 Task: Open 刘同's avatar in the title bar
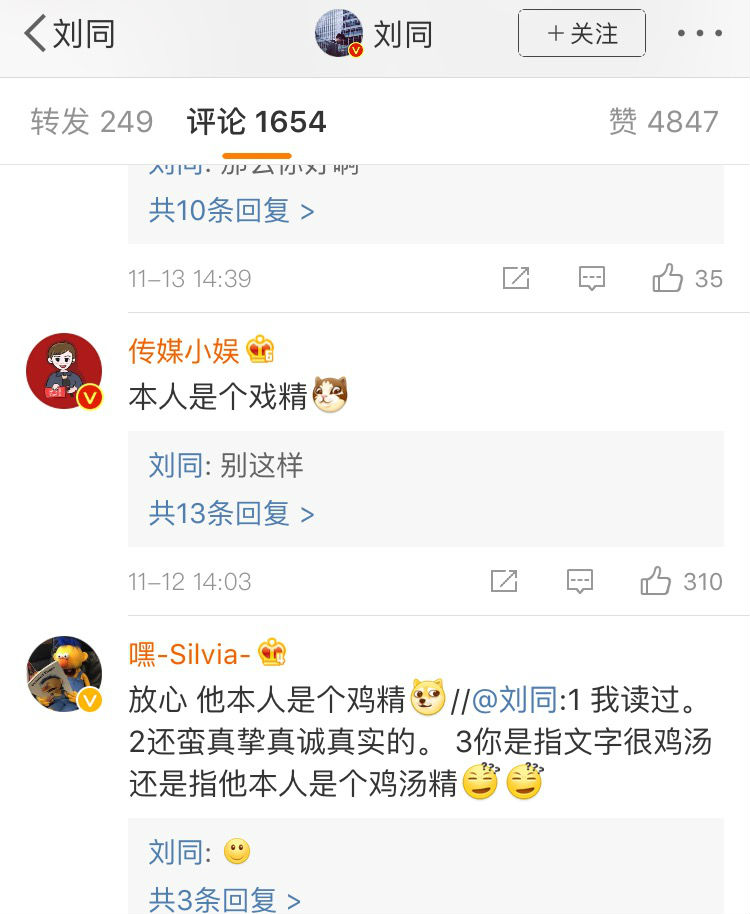339,34
